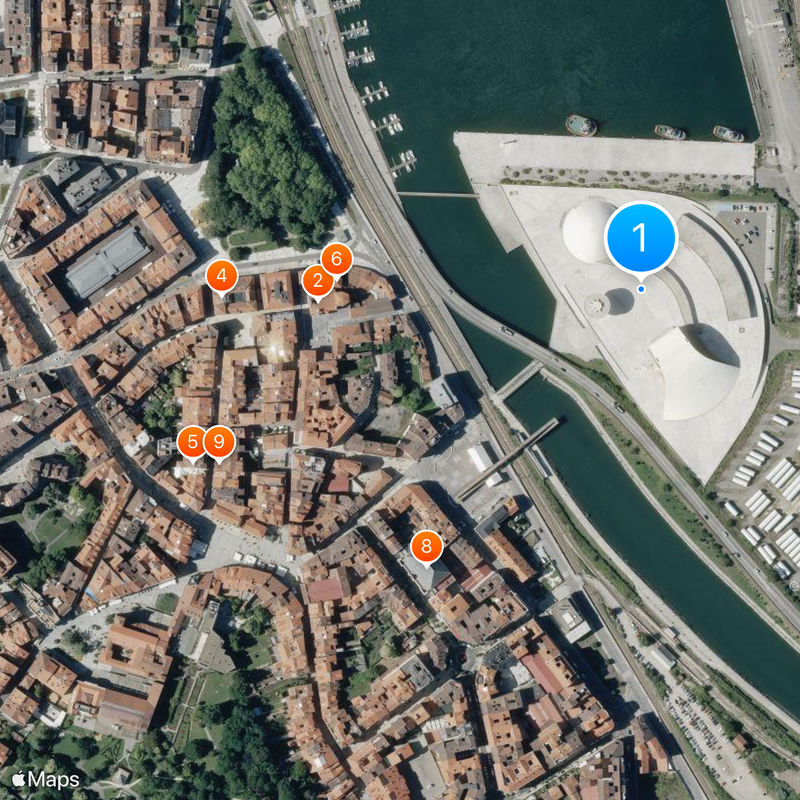This screenshot has height=800, width=800.
Task: Open the orange pin numbered 8
Action: click(x=427, y=546)
